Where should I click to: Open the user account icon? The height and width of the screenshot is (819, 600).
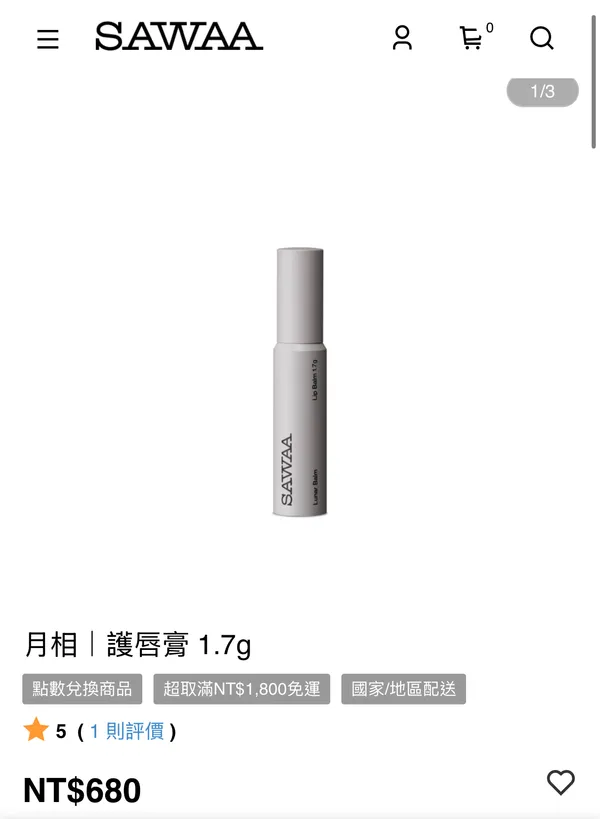402,38
